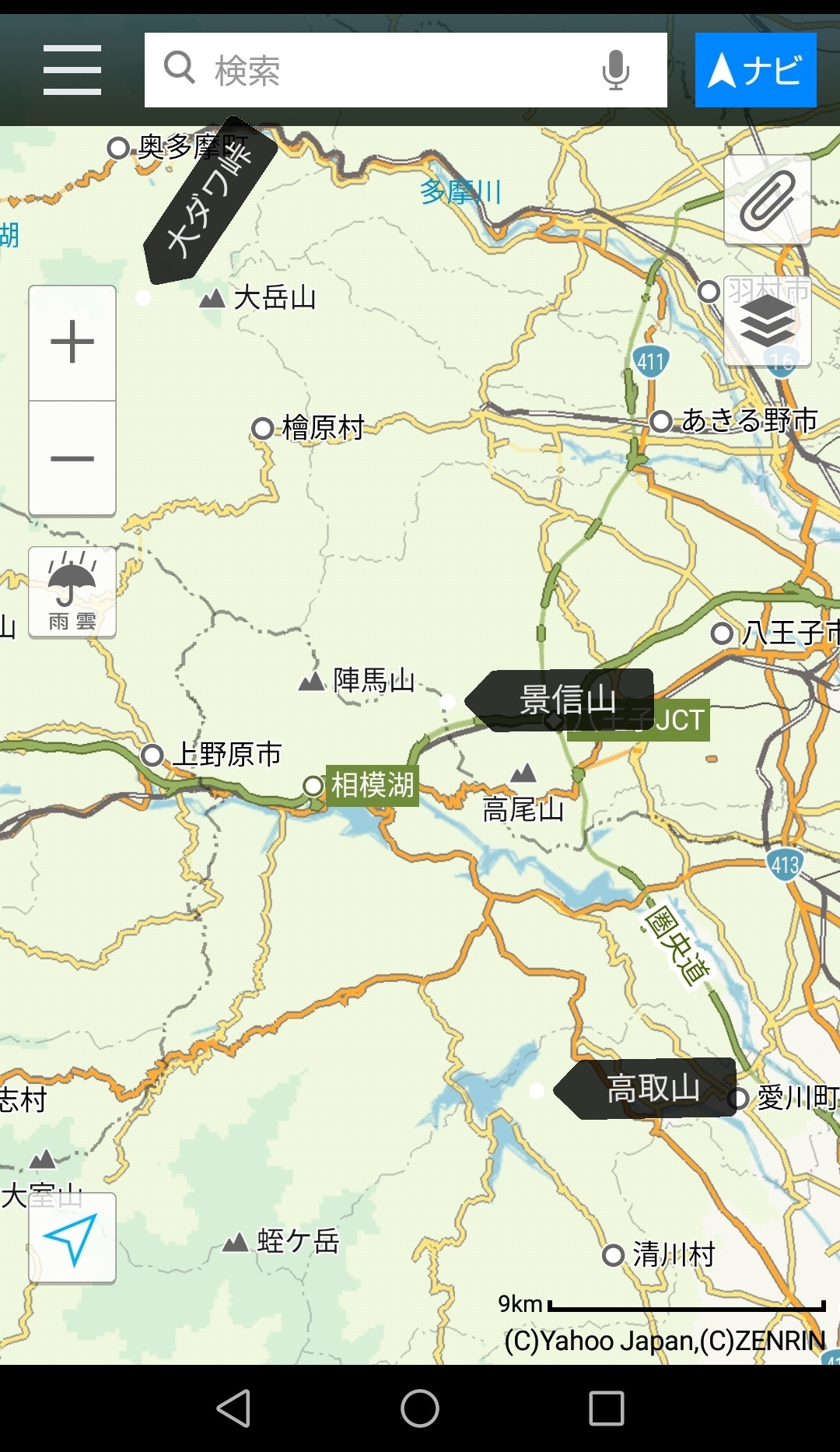Zoom out of the map
Viewport: 840px width, 1452px height.
[72, 458]
